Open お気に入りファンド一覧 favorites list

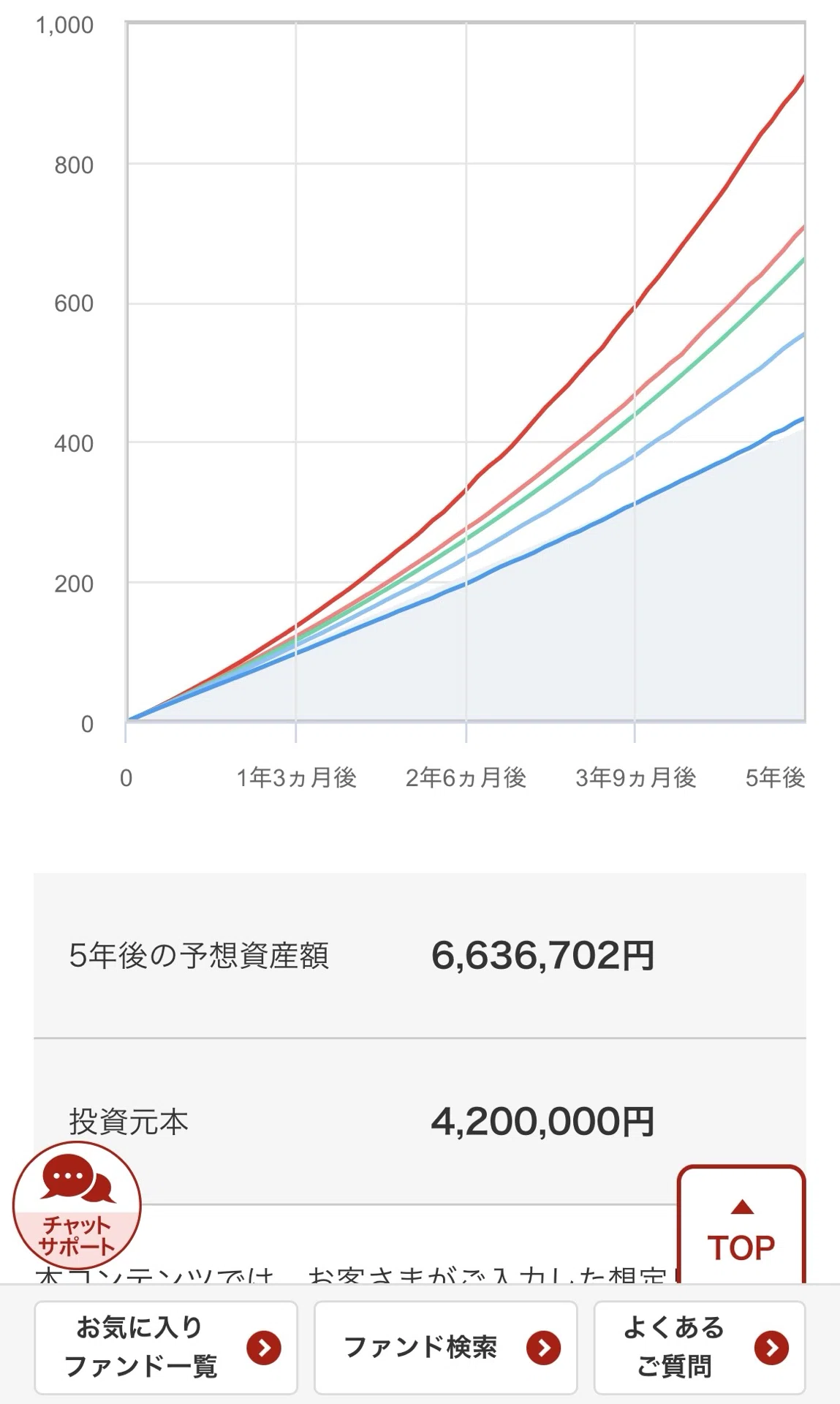click(166, 1347)
